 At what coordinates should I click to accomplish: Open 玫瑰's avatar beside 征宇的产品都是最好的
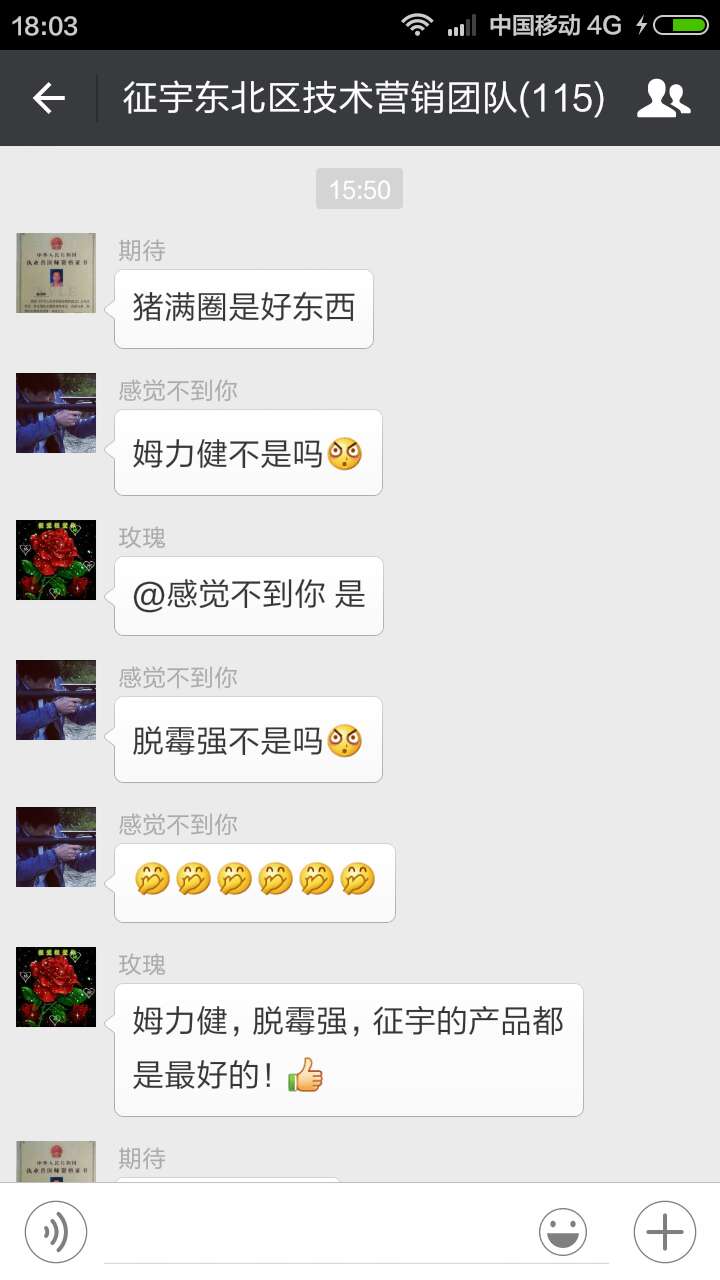pyautogui.click(x=56, y=987)
